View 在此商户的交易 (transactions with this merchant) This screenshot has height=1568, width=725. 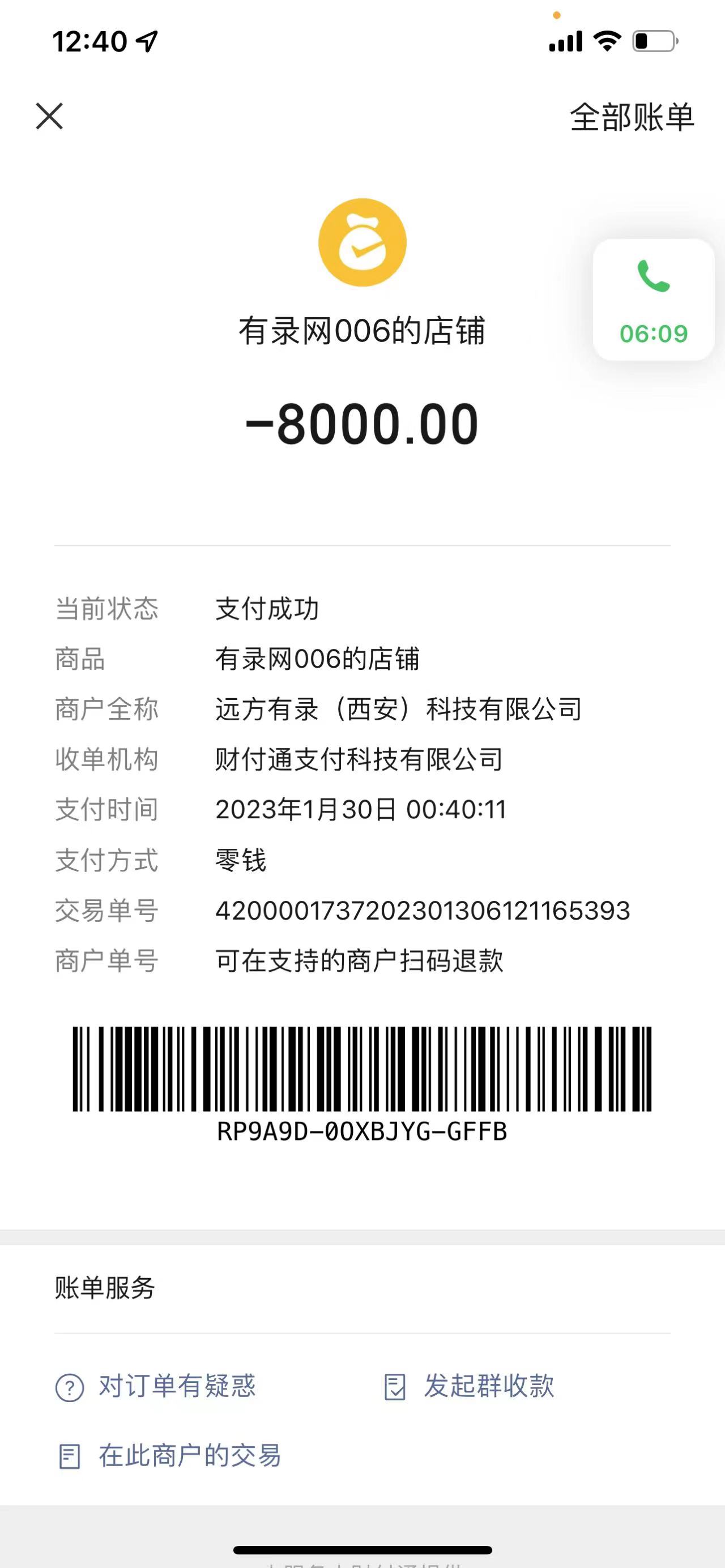[x=169, y=1455]
